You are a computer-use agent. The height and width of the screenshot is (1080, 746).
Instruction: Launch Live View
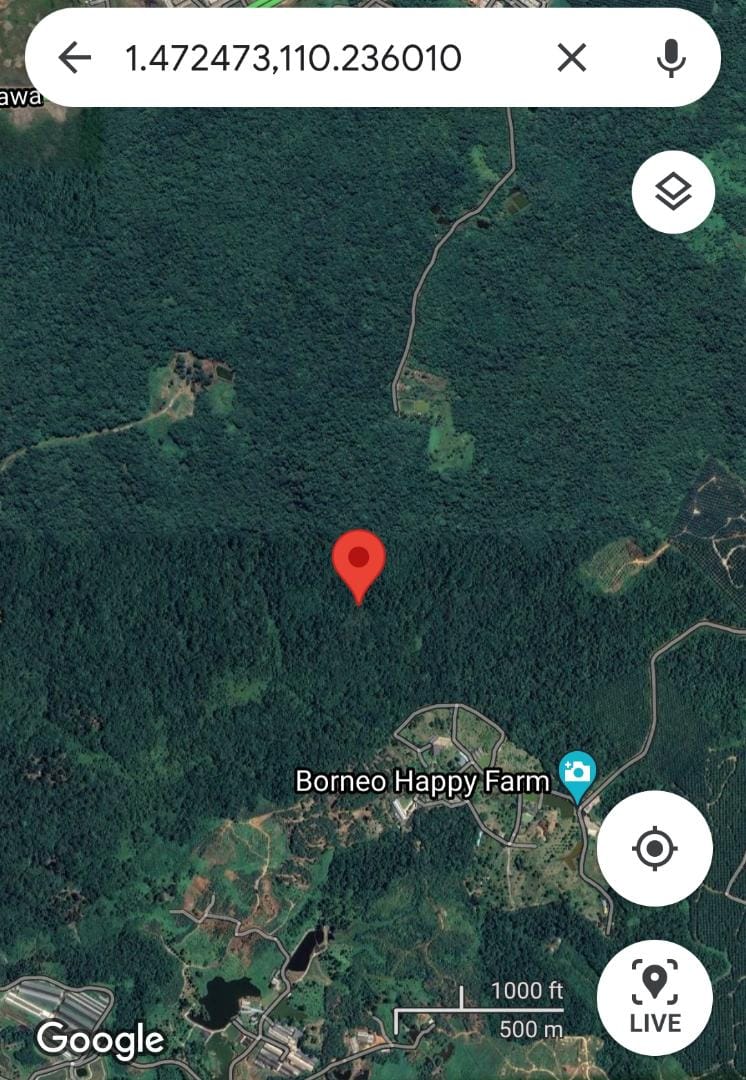pyautogui.click(x=655, y=997)
